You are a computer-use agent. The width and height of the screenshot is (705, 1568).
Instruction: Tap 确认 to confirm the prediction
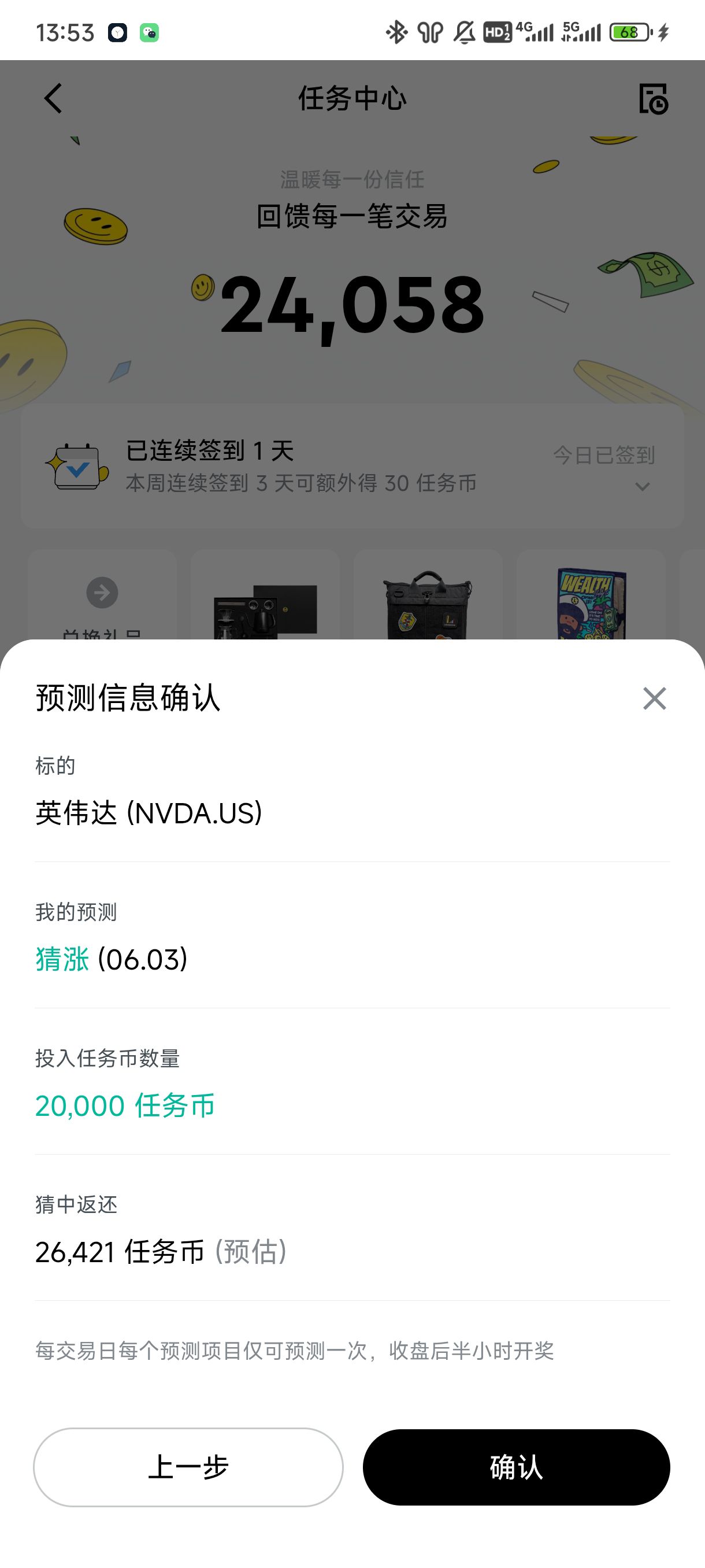pos(516,1467)
